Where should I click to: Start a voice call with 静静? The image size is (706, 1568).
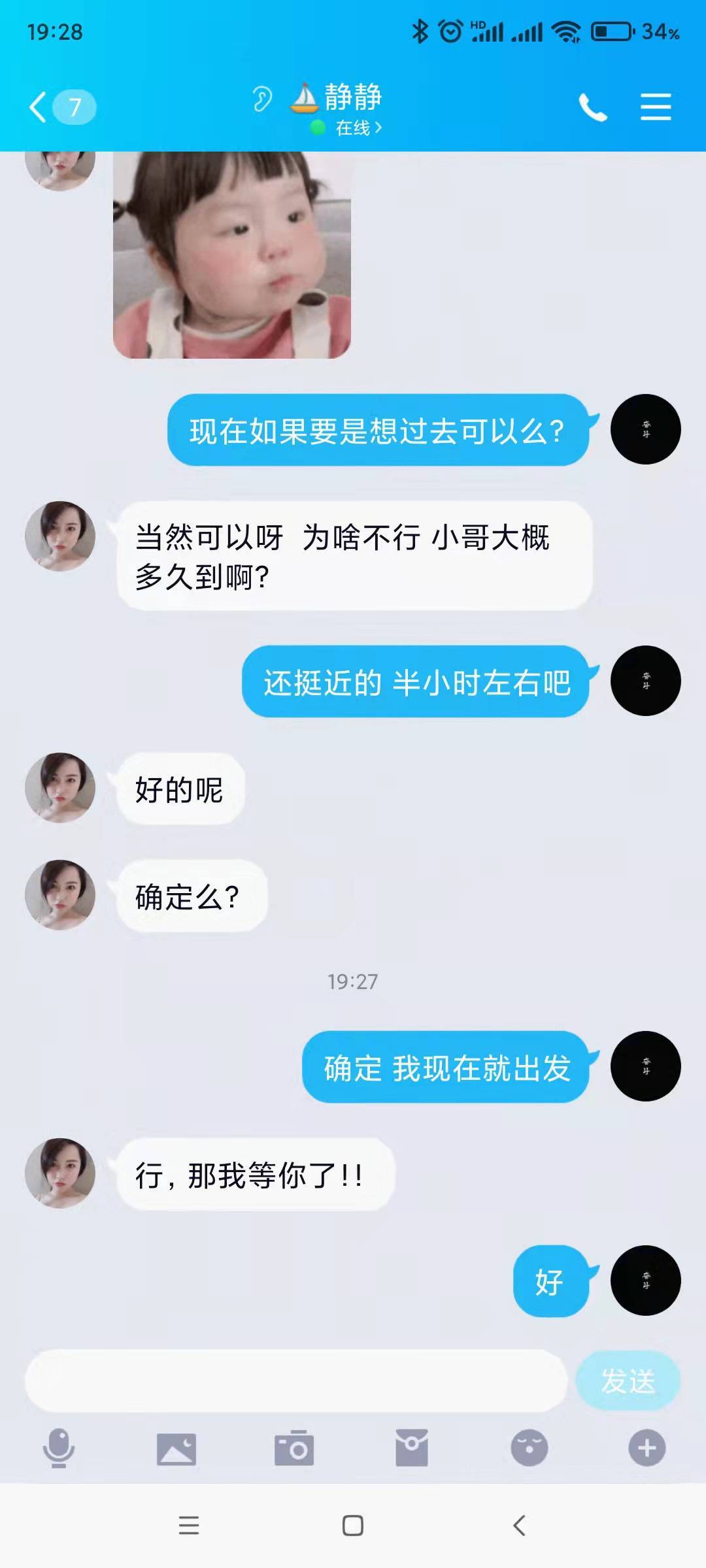click(x=593, y=107)
